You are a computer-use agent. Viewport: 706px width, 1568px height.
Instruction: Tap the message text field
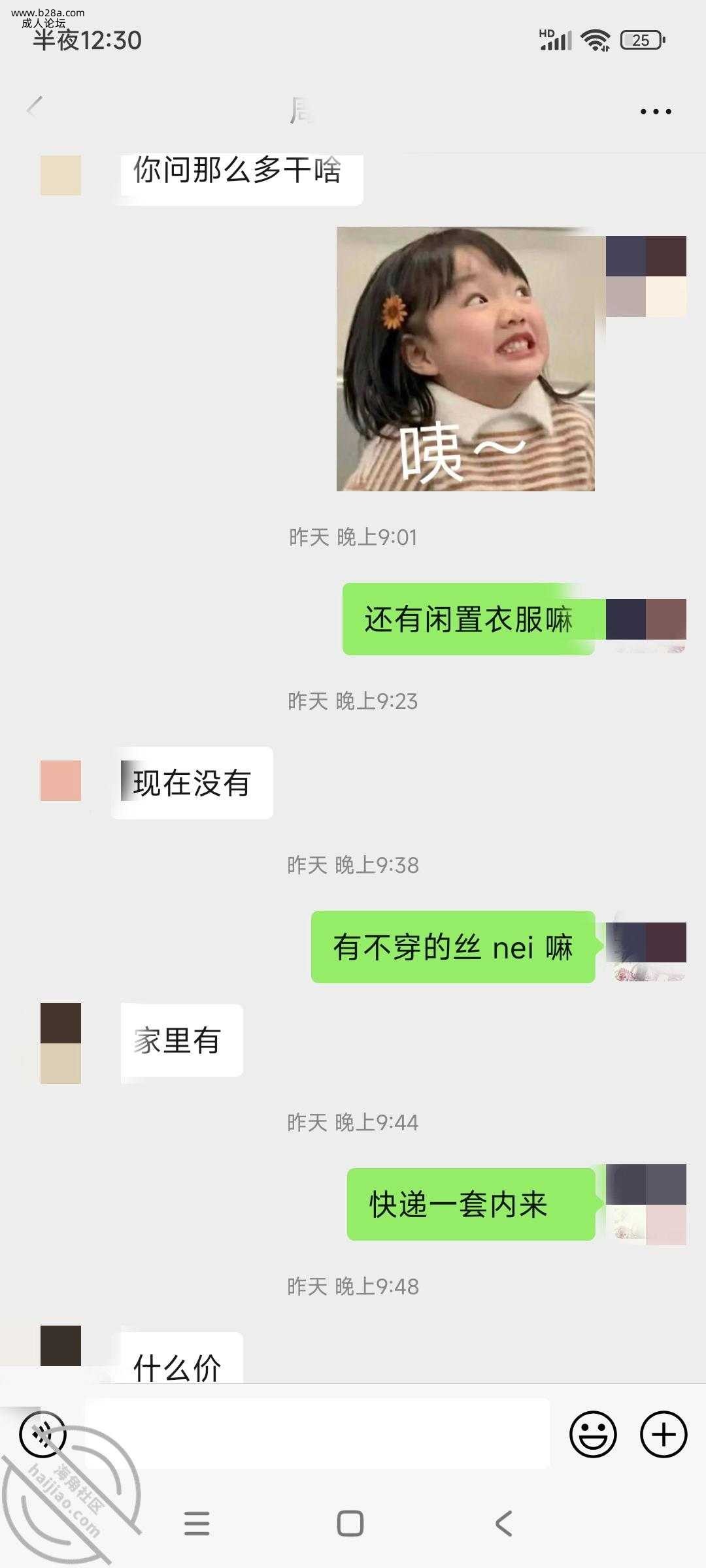(x=317, y=1435)
